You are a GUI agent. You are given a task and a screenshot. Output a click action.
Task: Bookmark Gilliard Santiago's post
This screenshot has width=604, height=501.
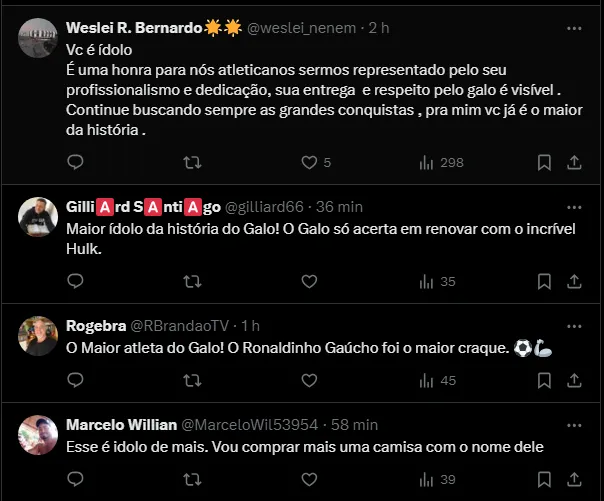544,281
